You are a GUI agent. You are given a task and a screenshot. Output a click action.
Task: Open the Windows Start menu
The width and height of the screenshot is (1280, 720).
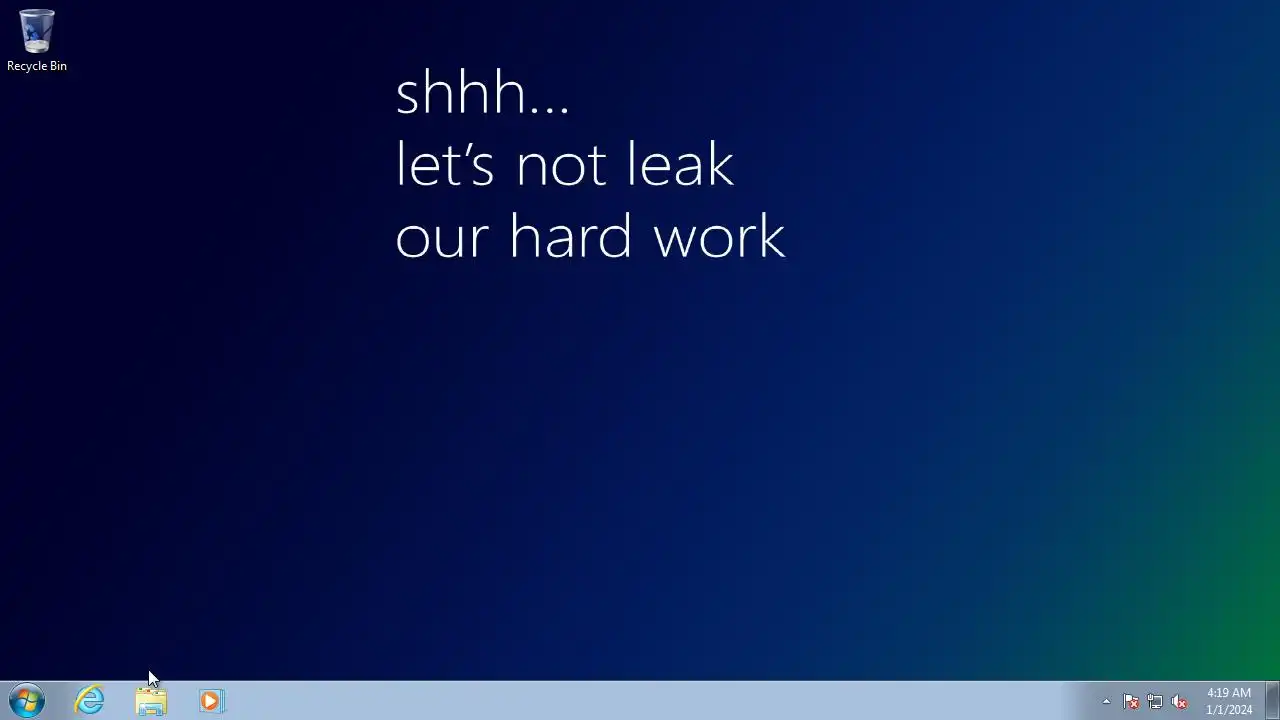(27, 701)
